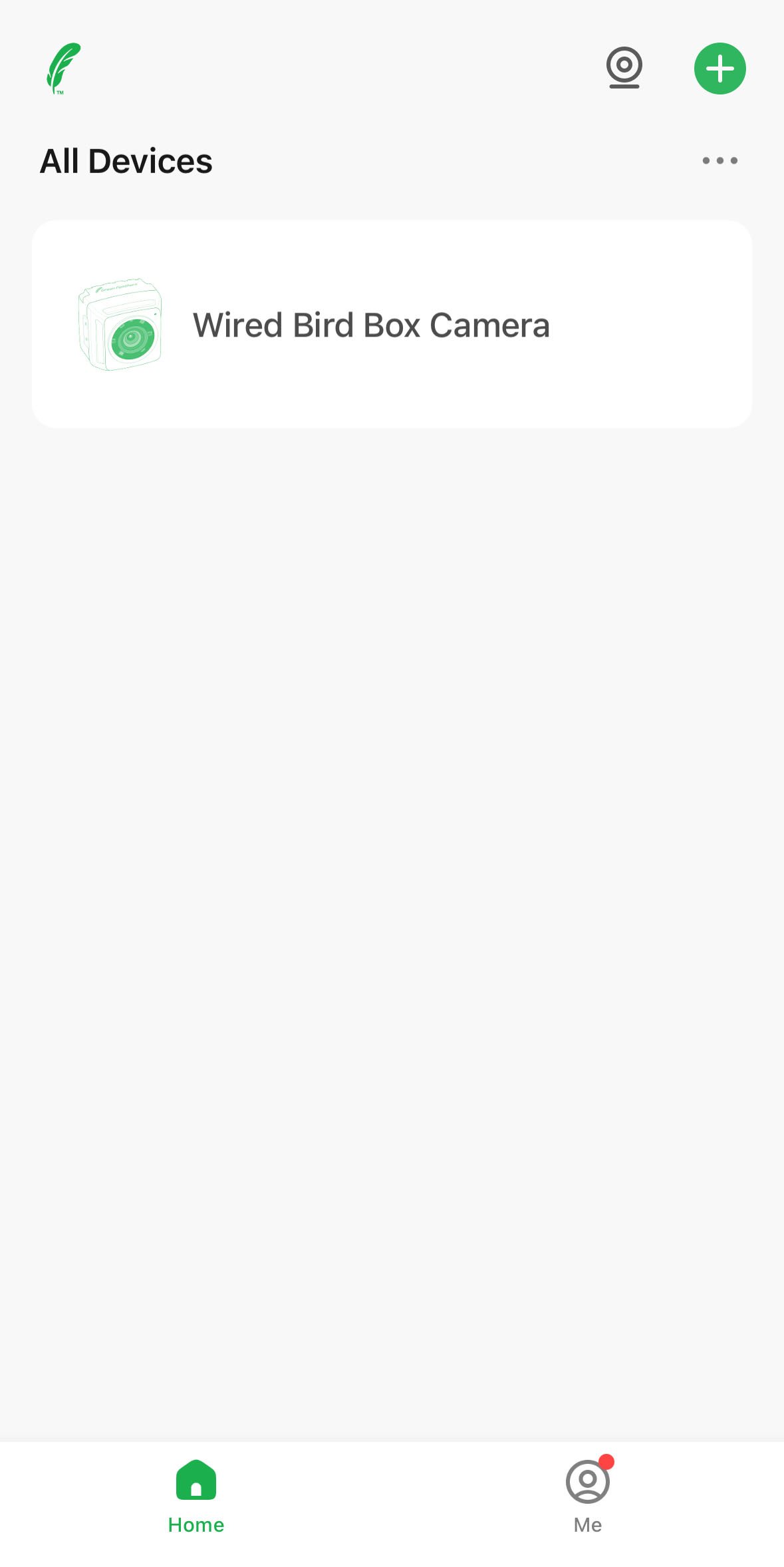
Task: Open the All Devices three-dot menu
Action: [719, 160]
